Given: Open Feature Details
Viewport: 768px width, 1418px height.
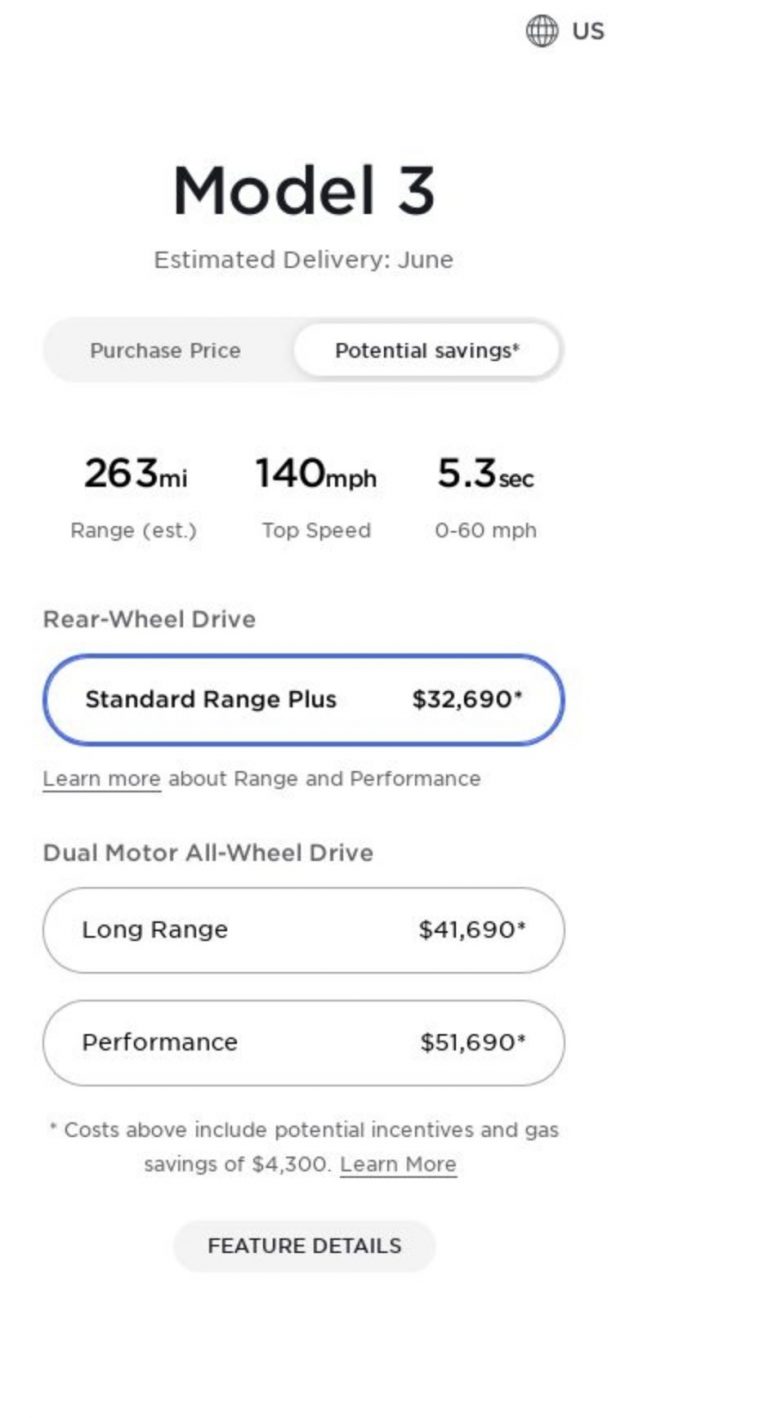Looking at the screenshot, I should click(x=304, y=1246).
